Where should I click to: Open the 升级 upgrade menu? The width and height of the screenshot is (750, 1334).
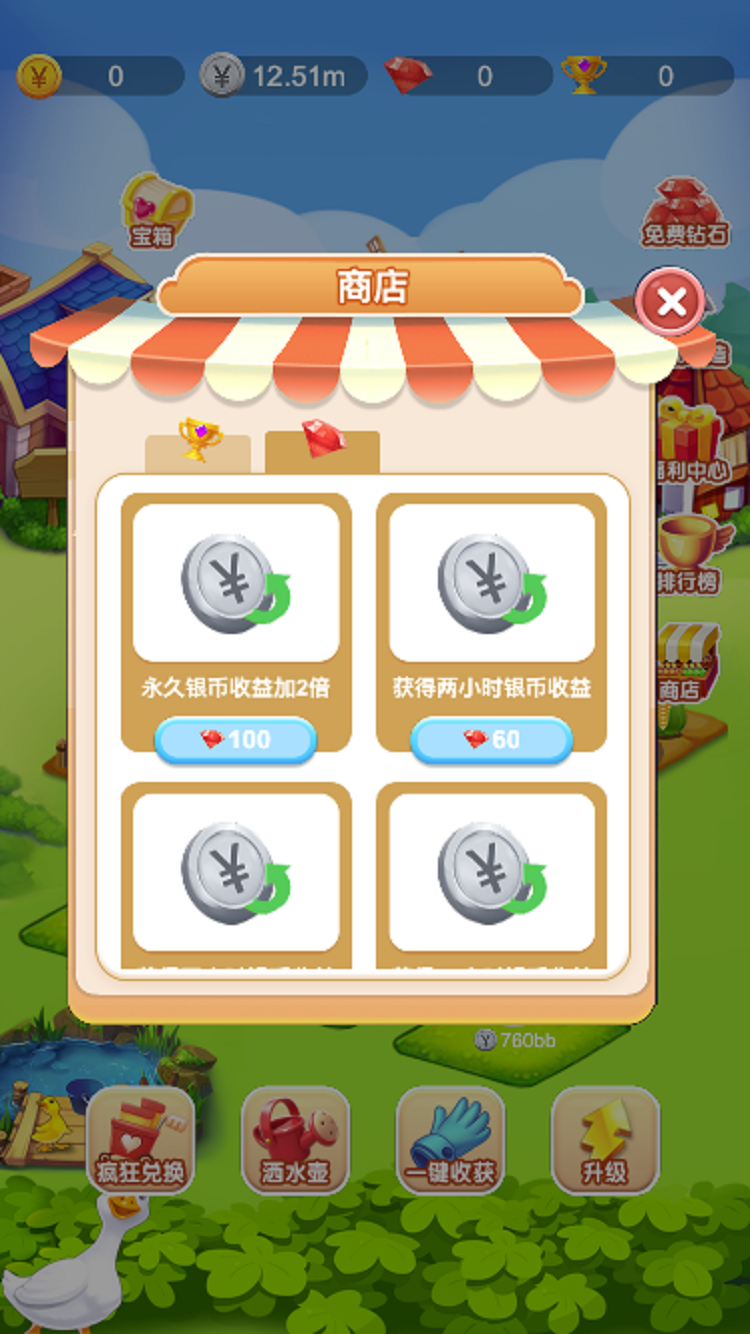coord(605,1140)
